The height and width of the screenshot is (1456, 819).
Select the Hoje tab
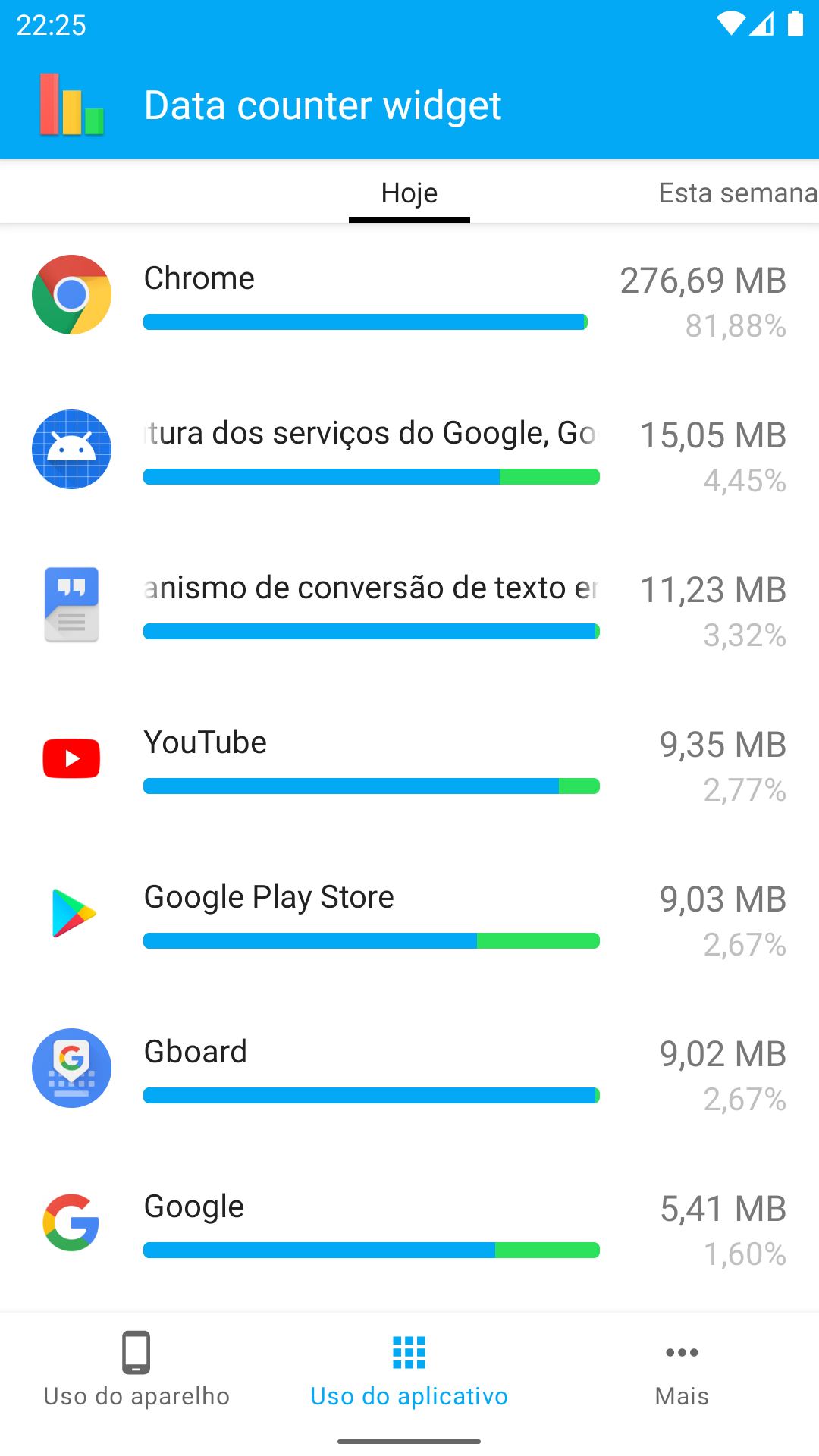(x=409, y=193)
